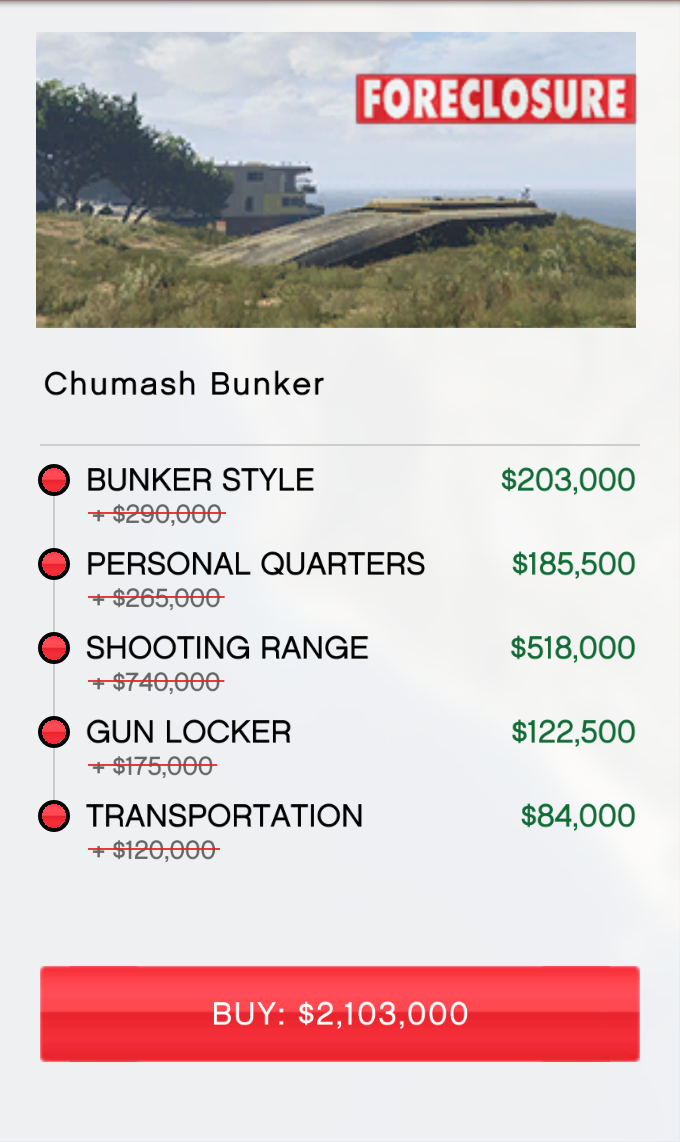The width and height of the screenshot is (680, 1142).
Task: Open the Bunker Style option
Action: click(x=200, y=481)
